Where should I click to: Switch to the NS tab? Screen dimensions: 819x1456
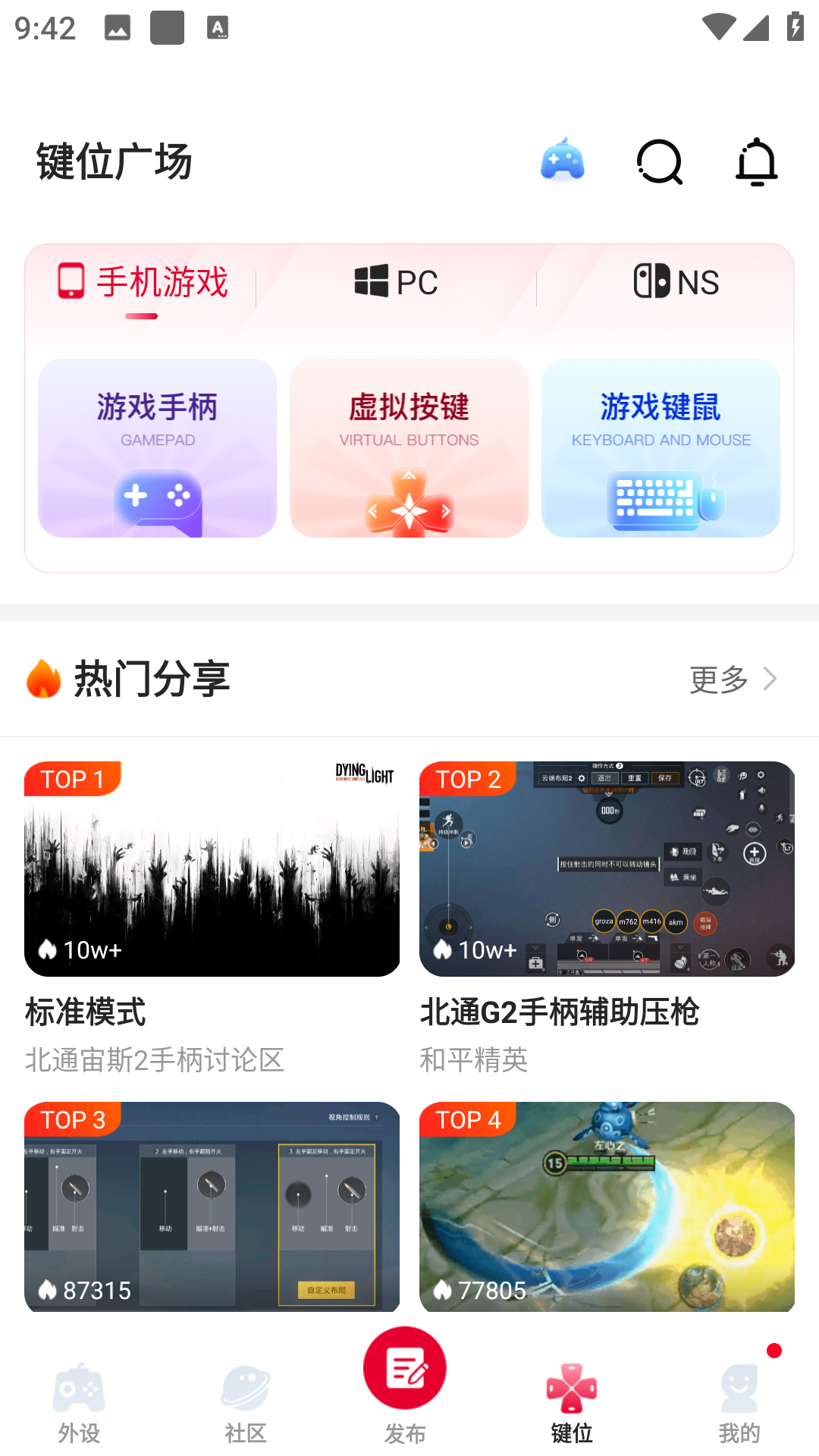[x=676, y=283]
